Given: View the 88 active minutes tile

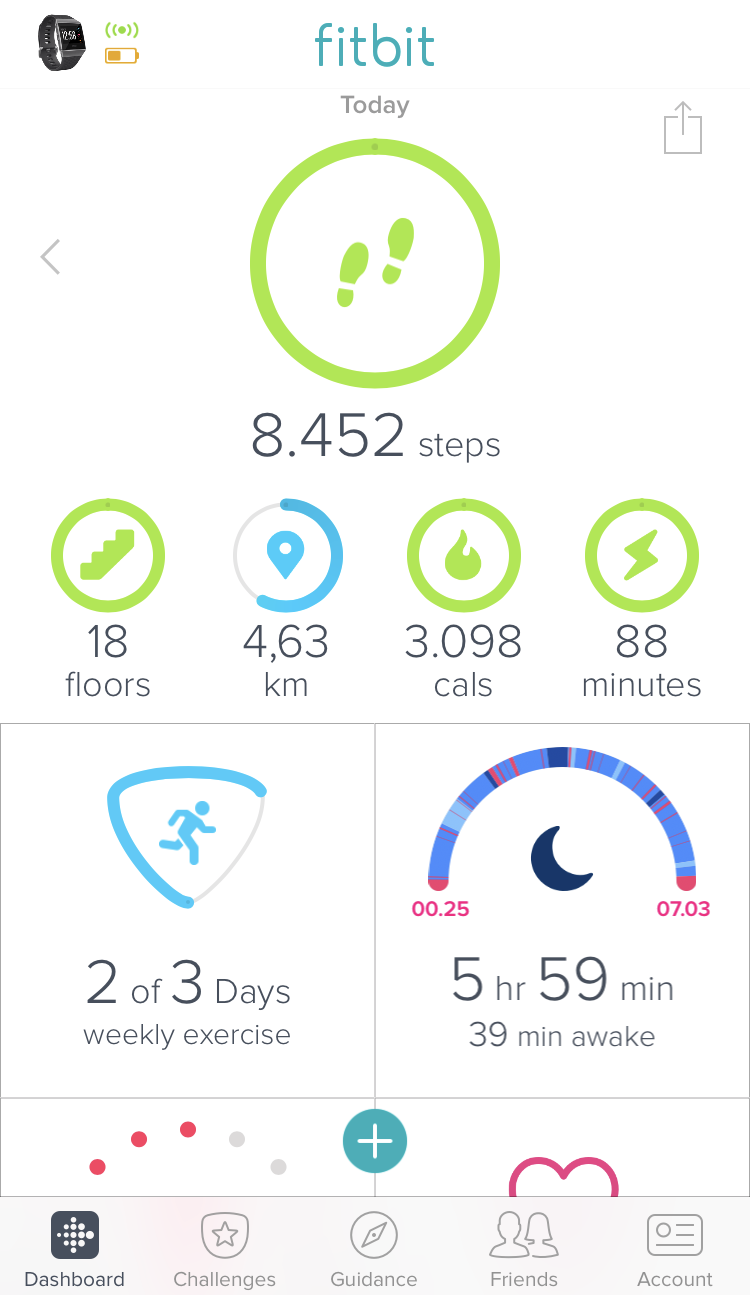Looking at the screenshot, I should [x=641, y=598].
